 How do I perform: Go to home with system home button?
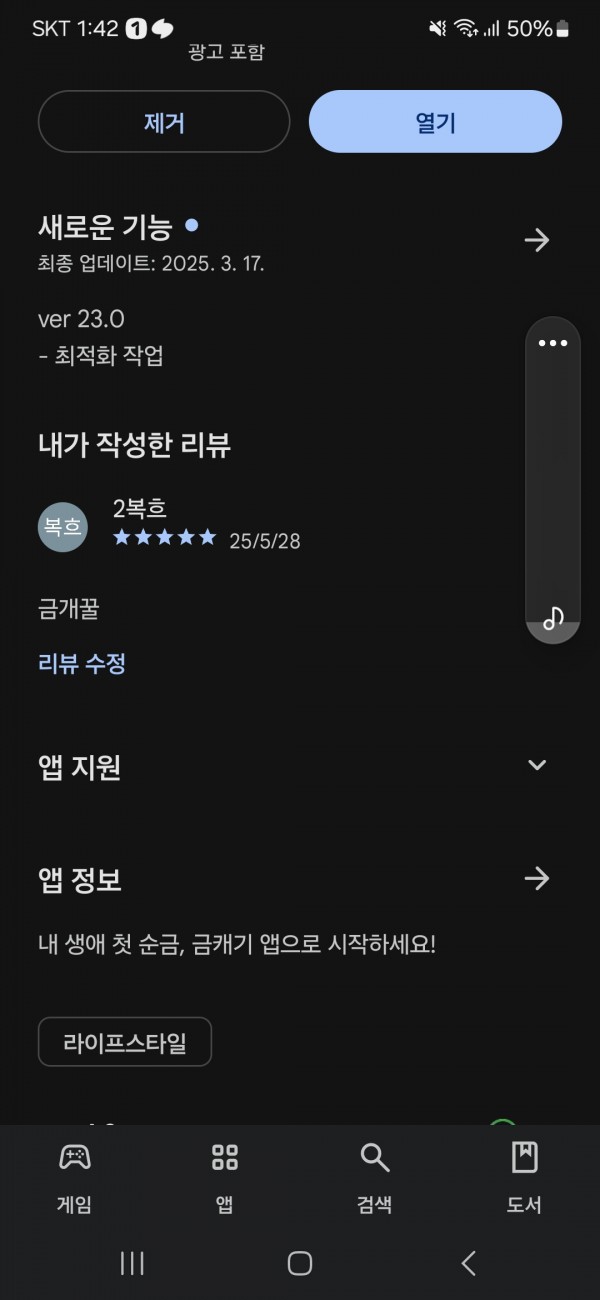(x=300, y=1263)
